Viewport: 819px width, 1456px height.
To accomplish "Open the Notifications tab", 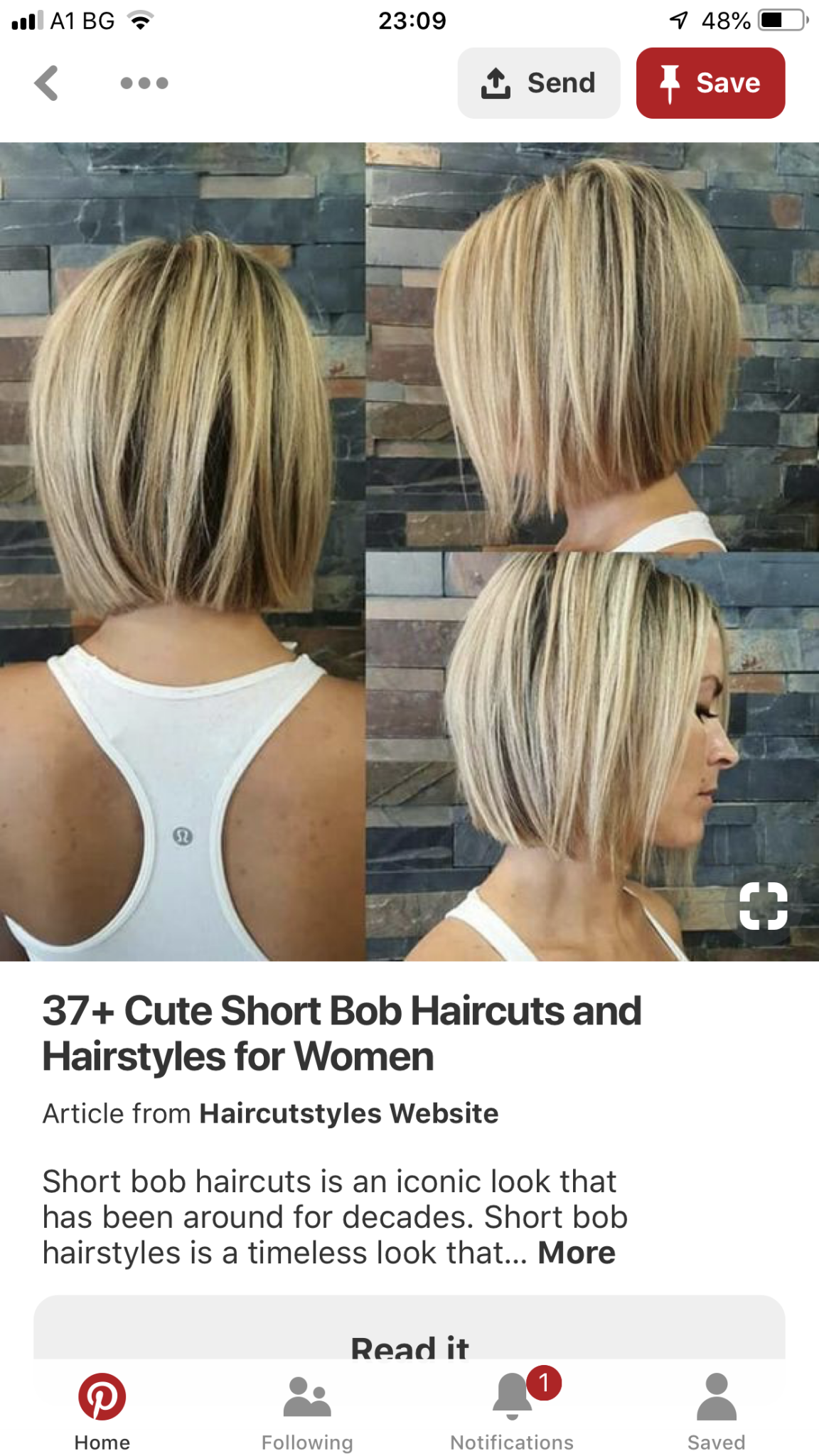I will pos(512,1411).
